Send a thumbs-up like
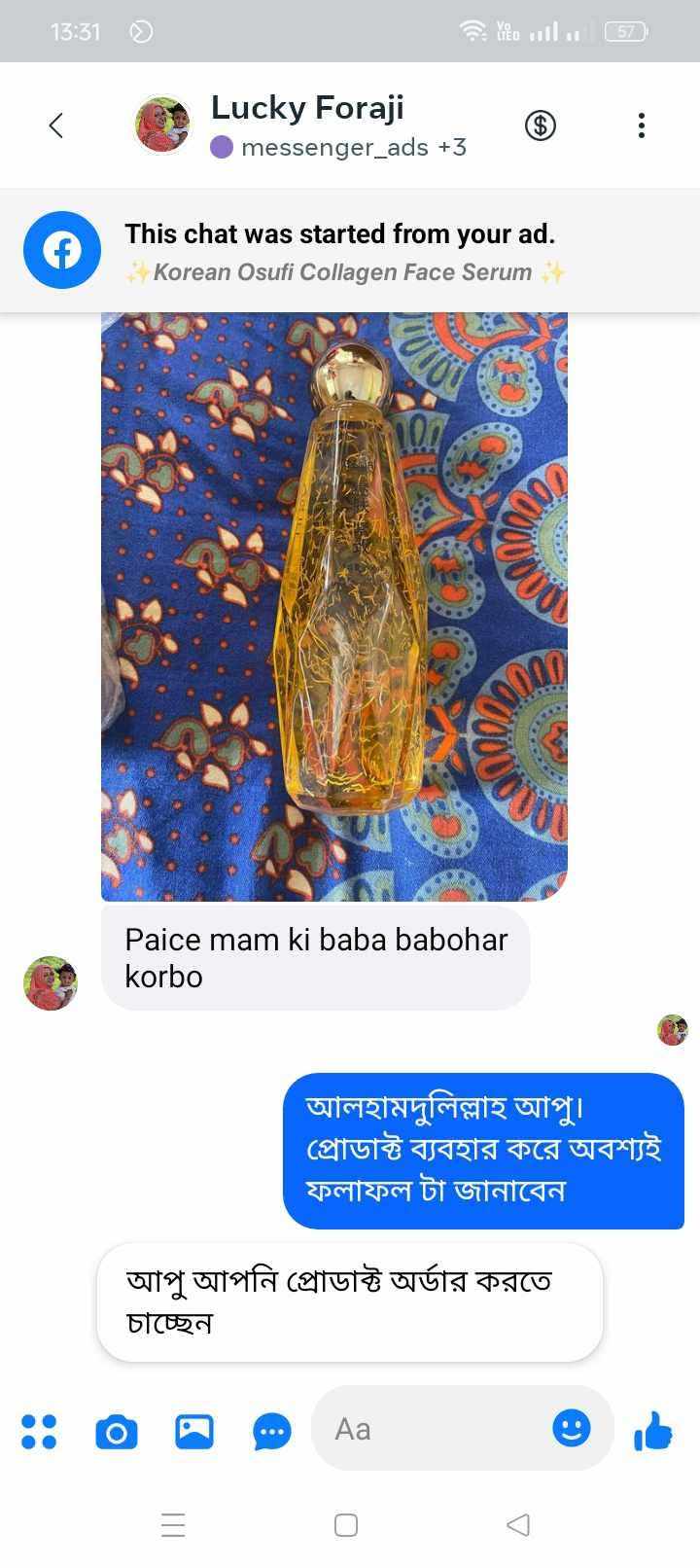This screenshot has height=1568, width=700. 653,1431
